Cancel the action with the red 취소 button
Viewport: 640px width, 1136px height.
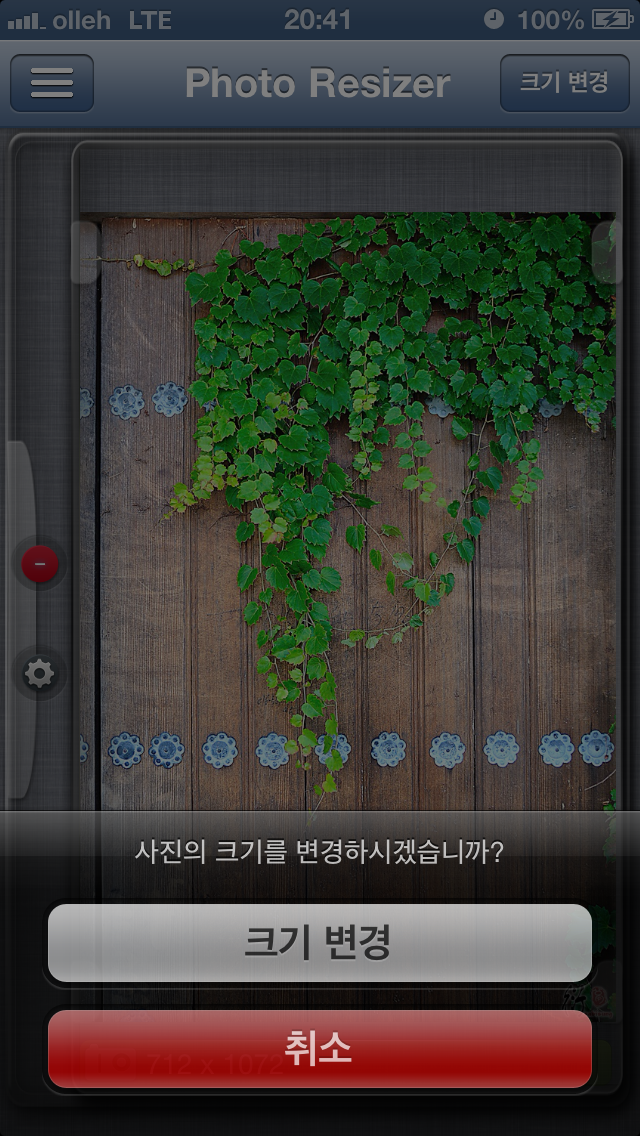[320, 1049]
